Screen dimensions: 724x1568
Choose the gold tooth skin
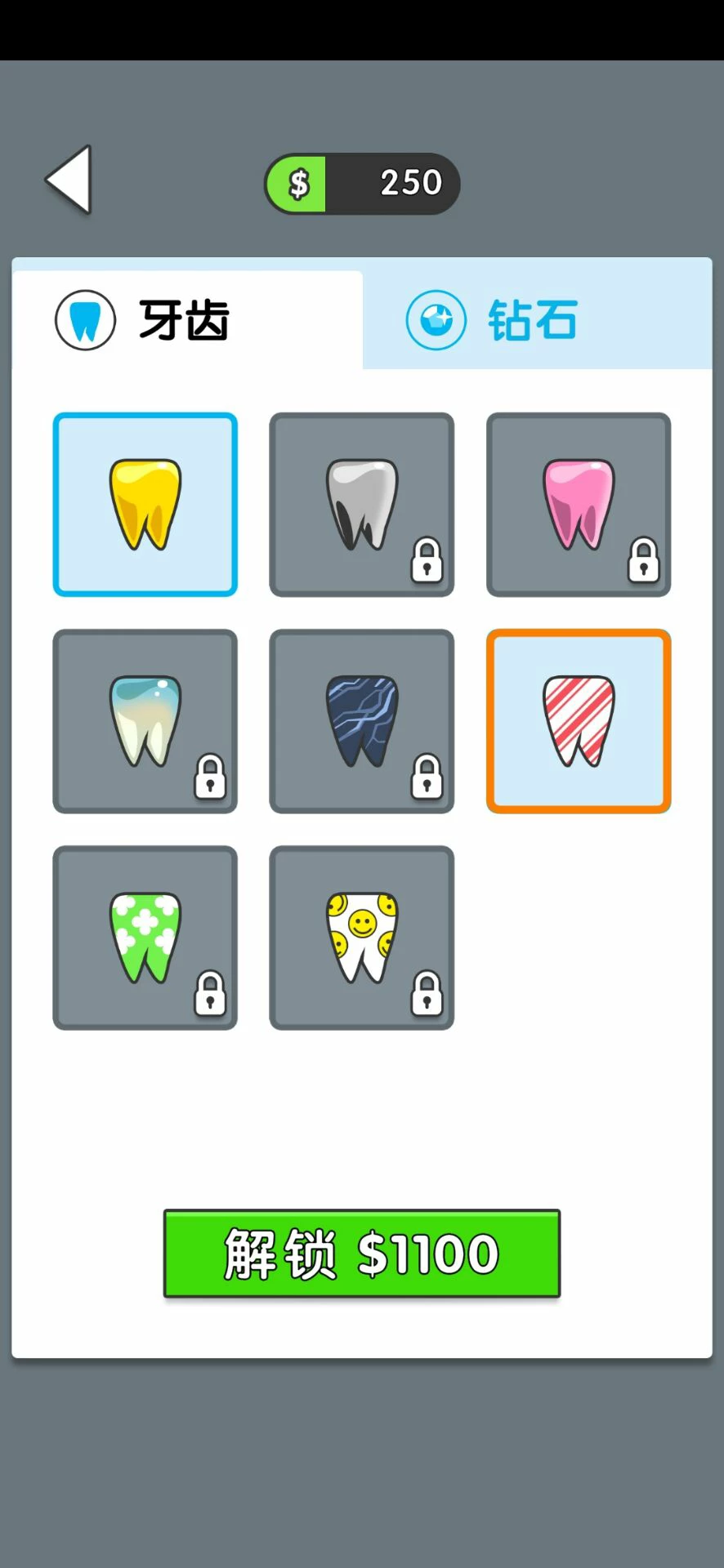[x=145, y=505]
